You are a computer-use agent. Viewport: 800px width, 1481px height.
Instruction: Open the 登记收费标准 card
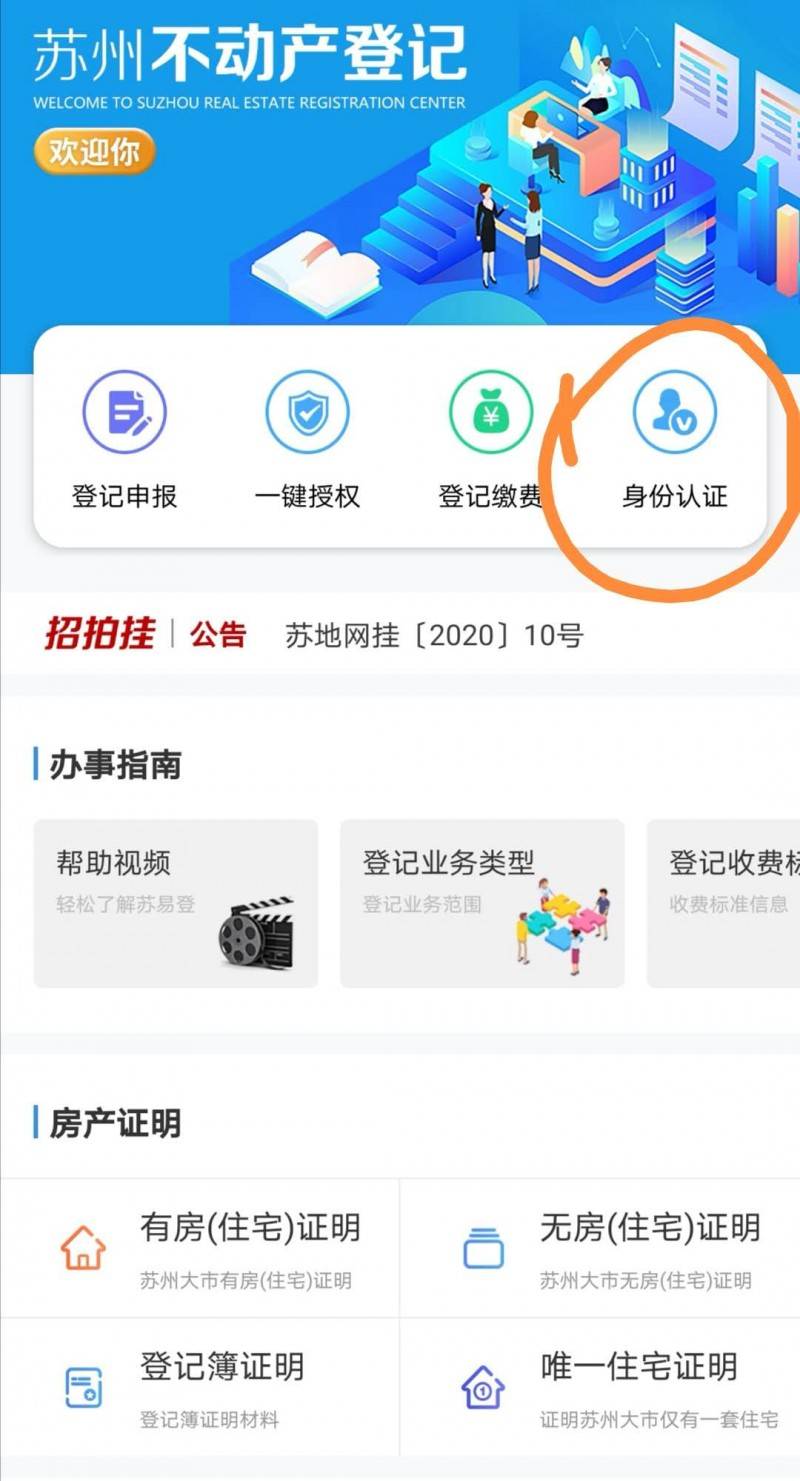coord(724,903)
